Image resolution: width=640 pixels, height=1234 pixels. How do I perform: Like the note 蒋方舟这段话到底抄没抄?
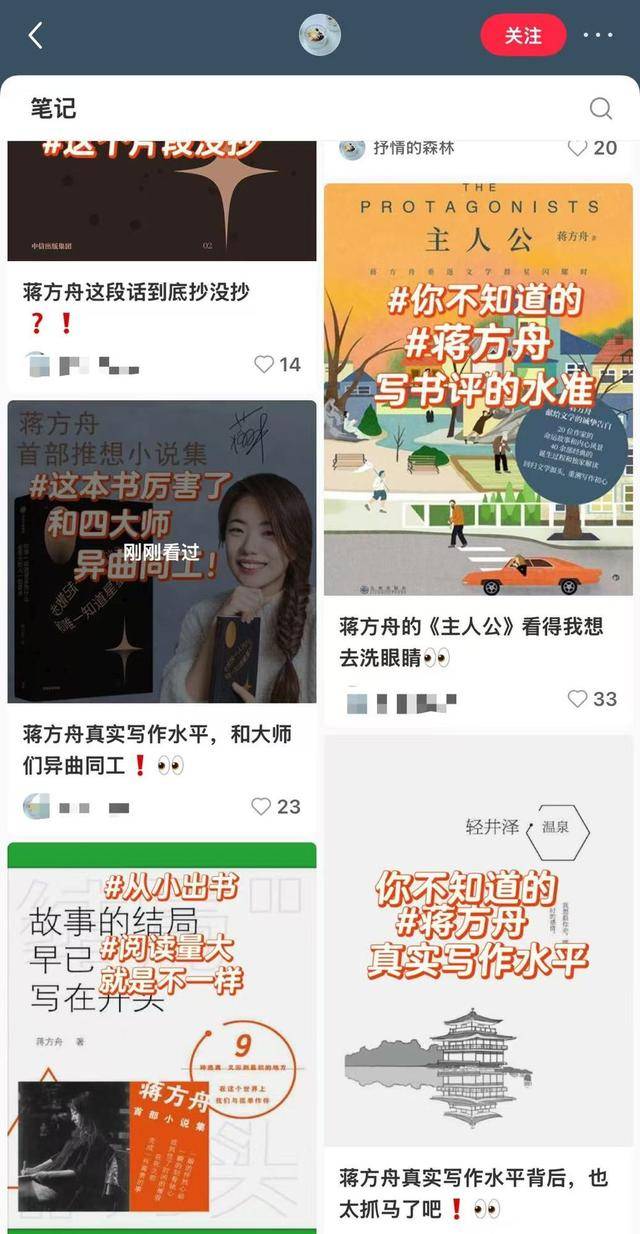pyautogui.click(x=264, y=365)
